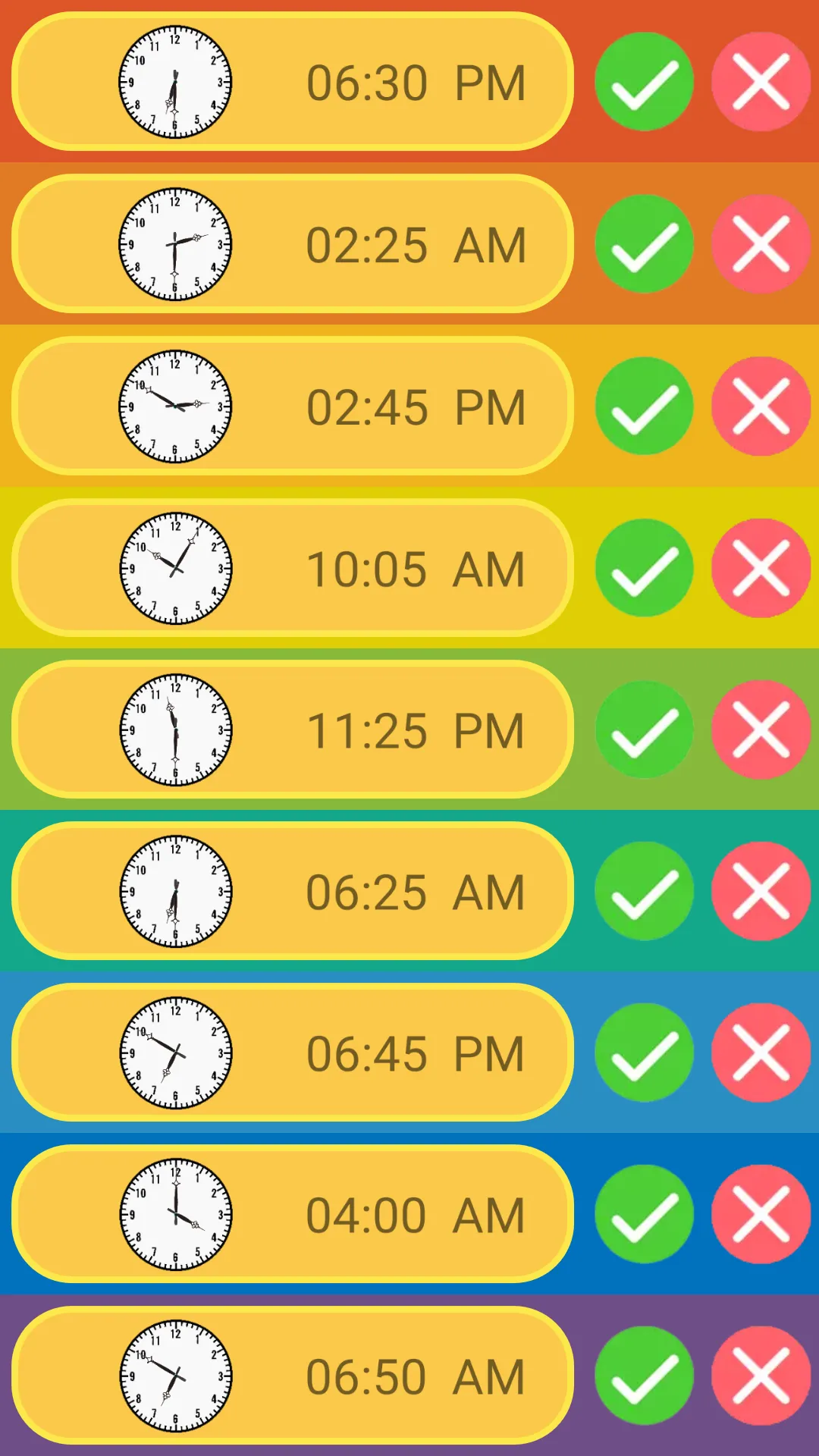Mark 11:25 PM as incorrect

pyautogui.click(x=761, y=730)
